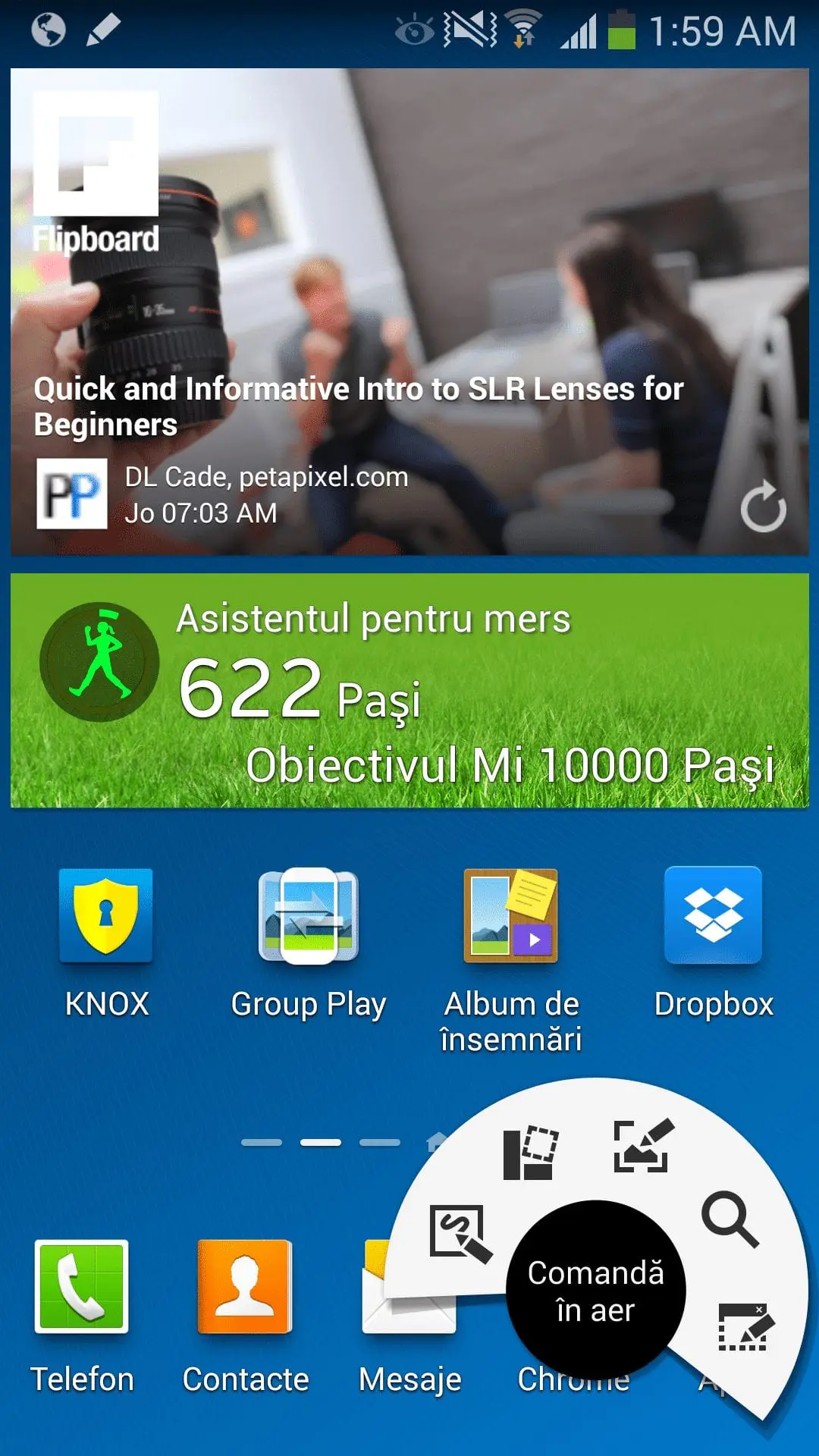Launch Dropbox
Screen dimensions: 819x1456
[714, 943]
